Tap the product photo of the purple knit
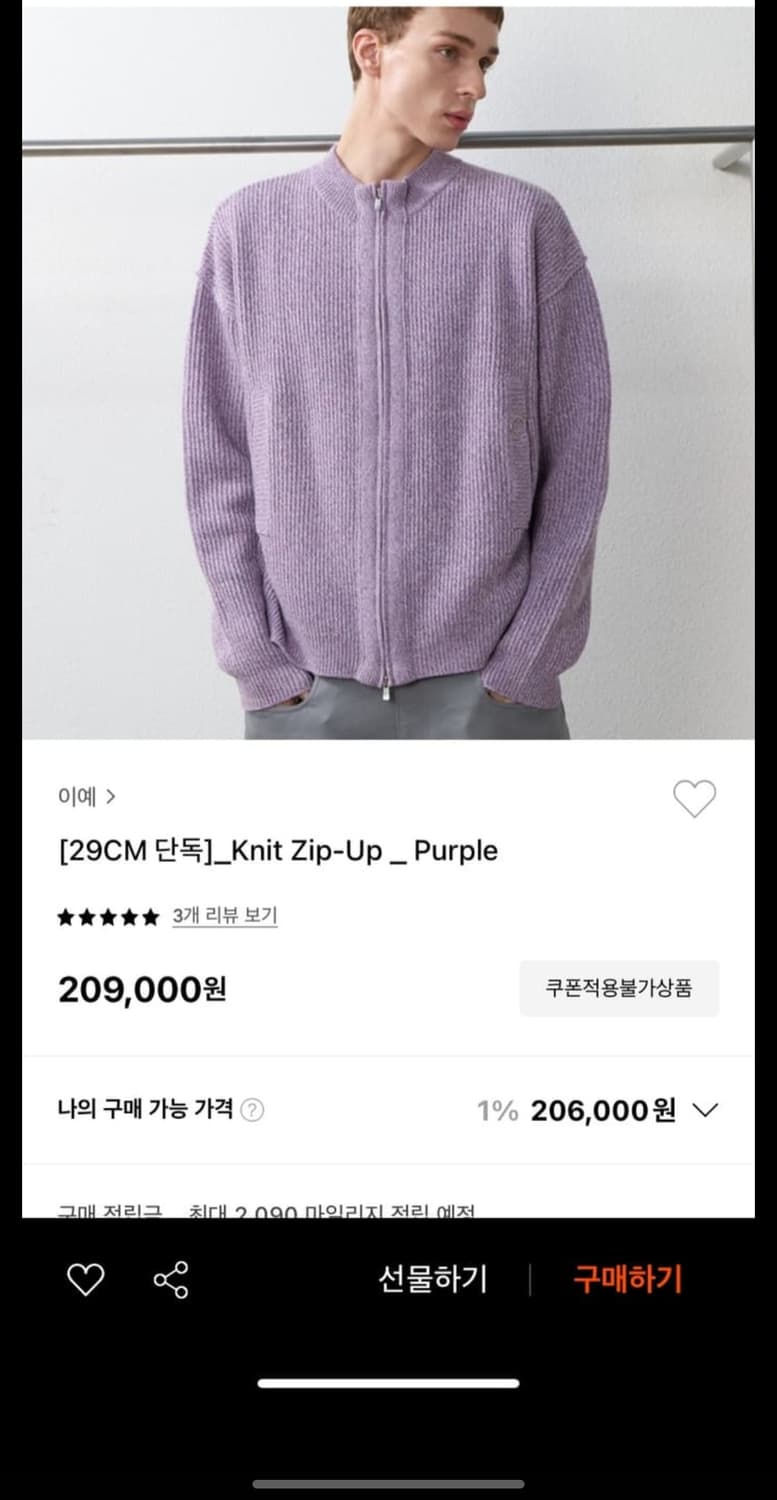The image size is (777, 1500). pyautogui.click(x=388, y=400)
